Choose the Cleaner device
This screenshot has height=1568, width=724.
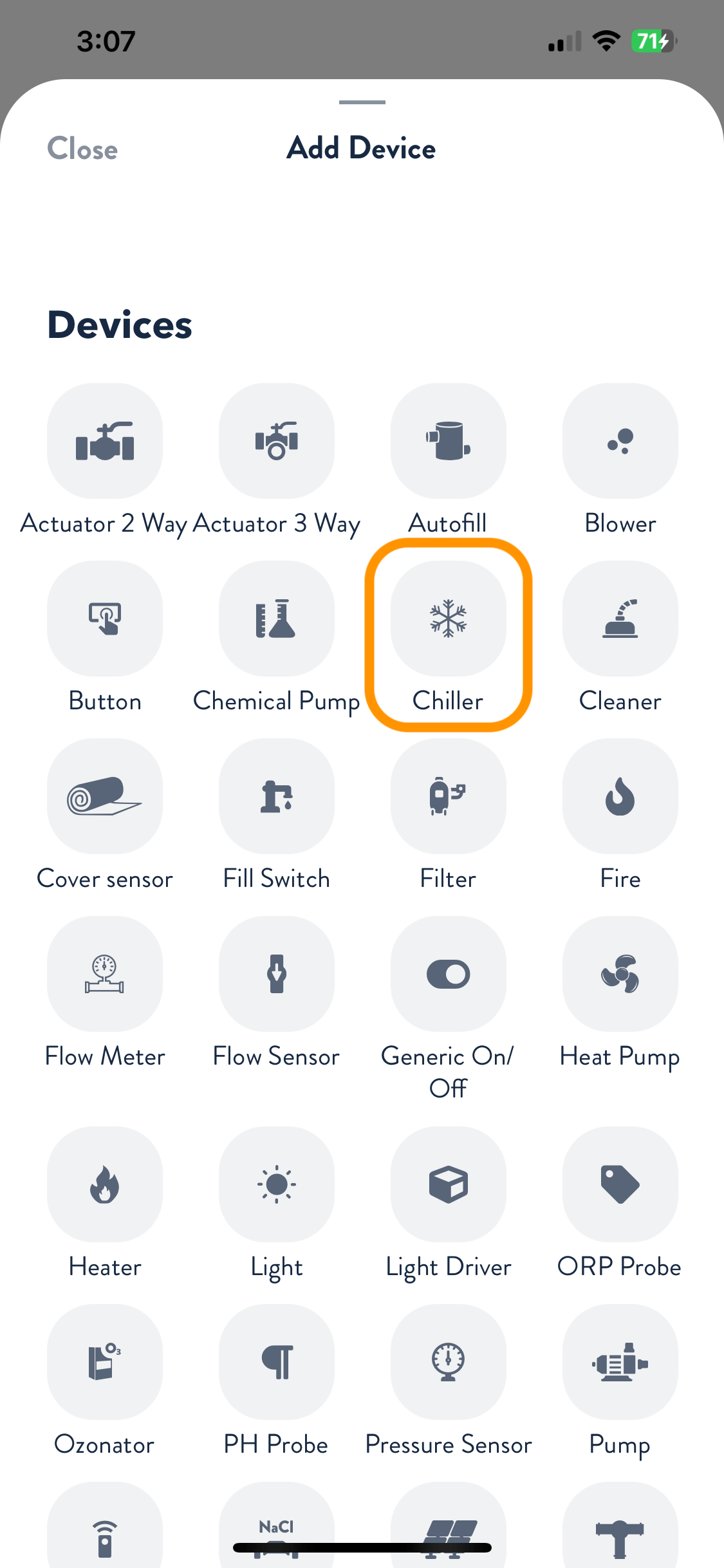[x=620, y=619]
